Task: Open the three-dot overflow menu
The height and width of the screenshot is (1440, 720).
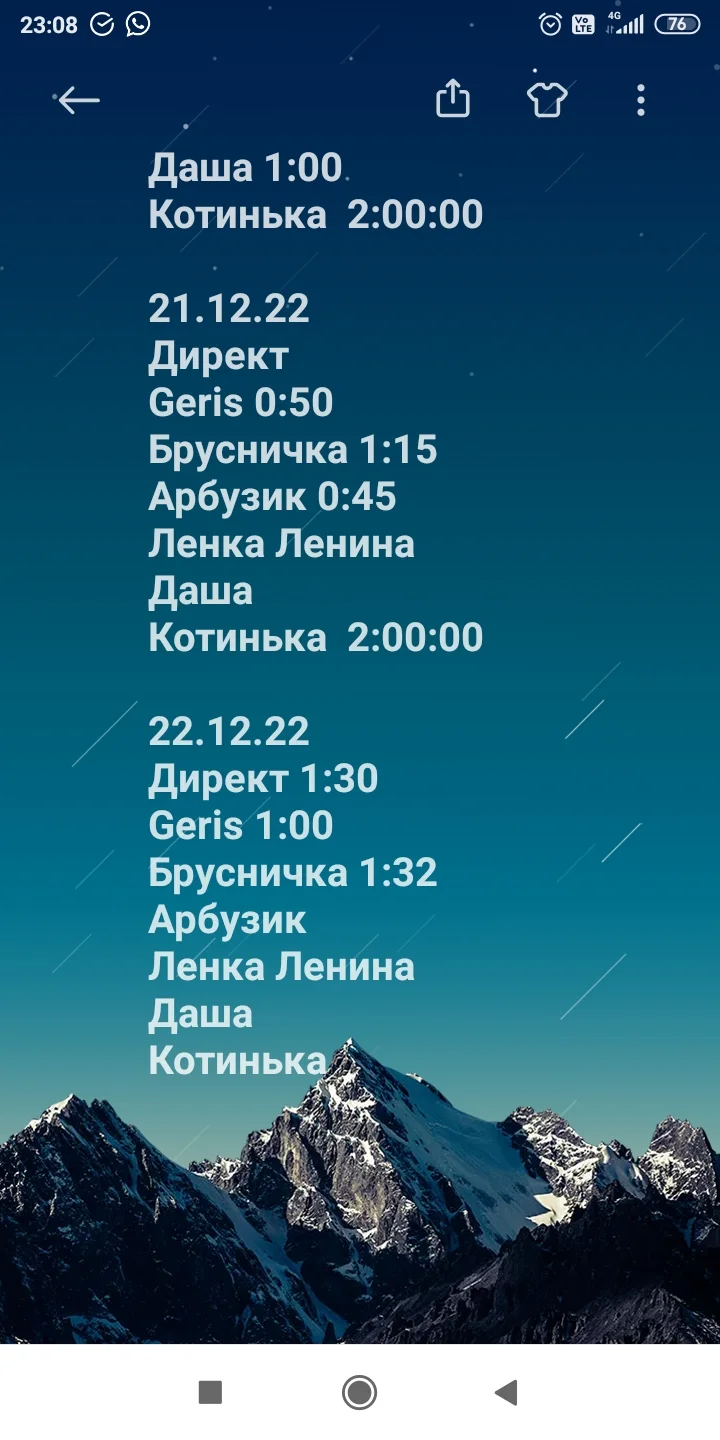Action: (x=640, y=99)
